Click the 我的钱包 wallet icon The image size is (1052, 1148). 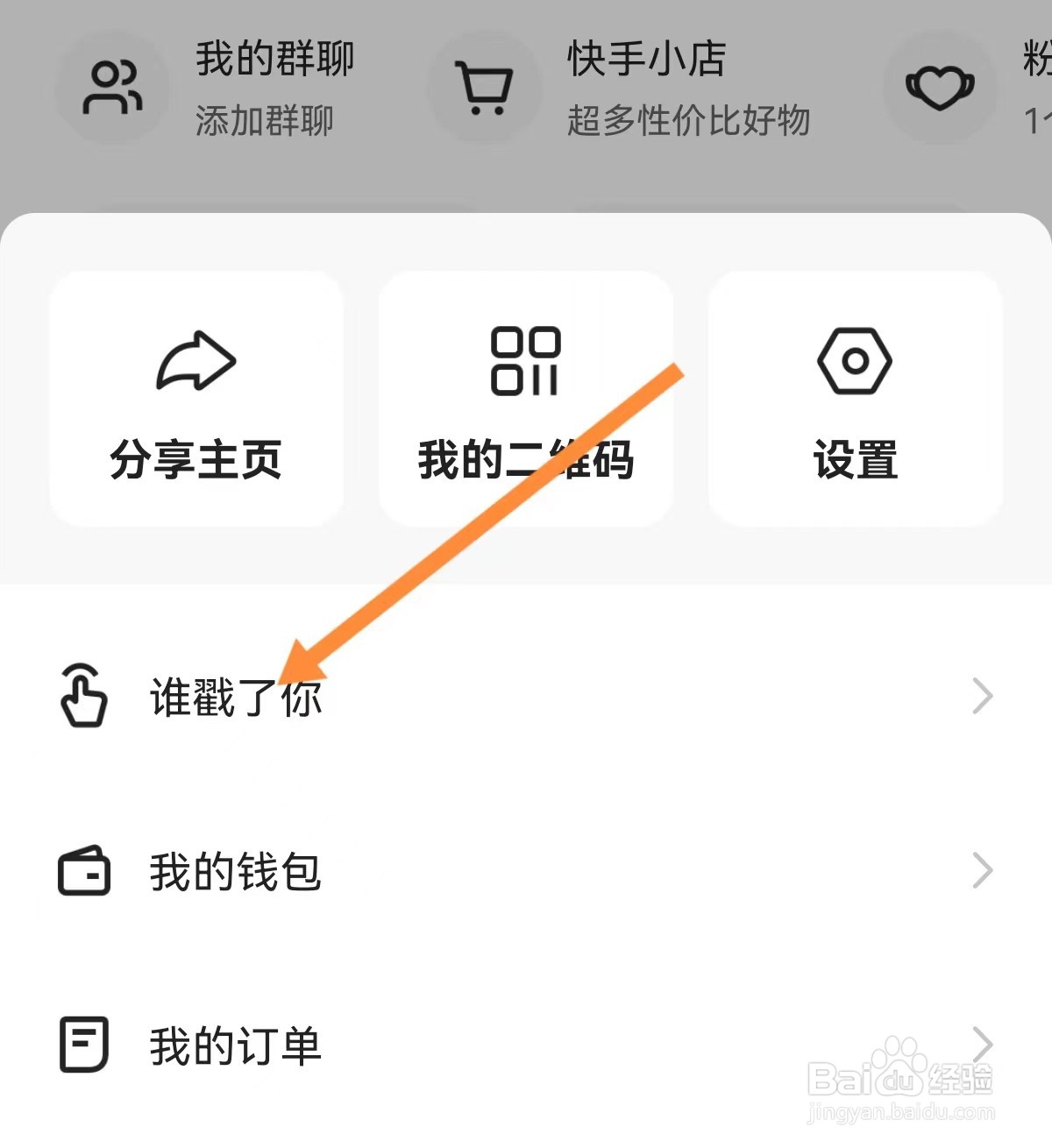(83, 870)
